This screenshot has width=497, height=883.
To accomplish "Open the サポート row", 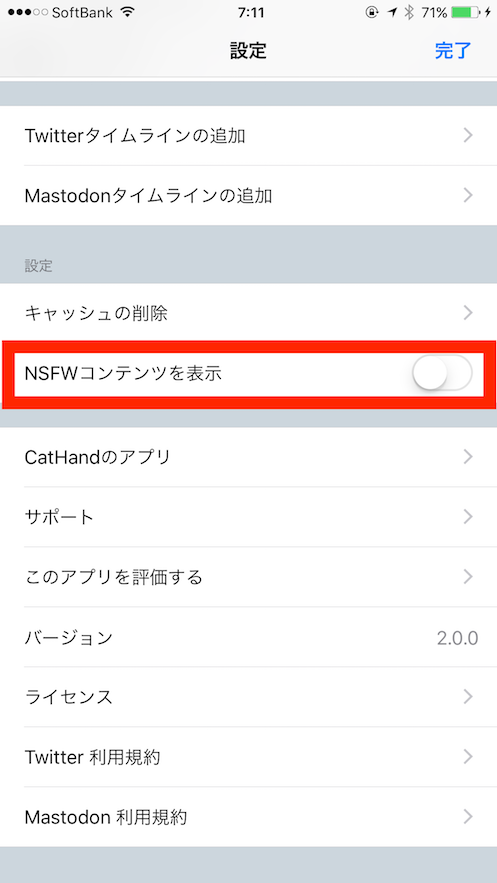I will coord(248,517).
